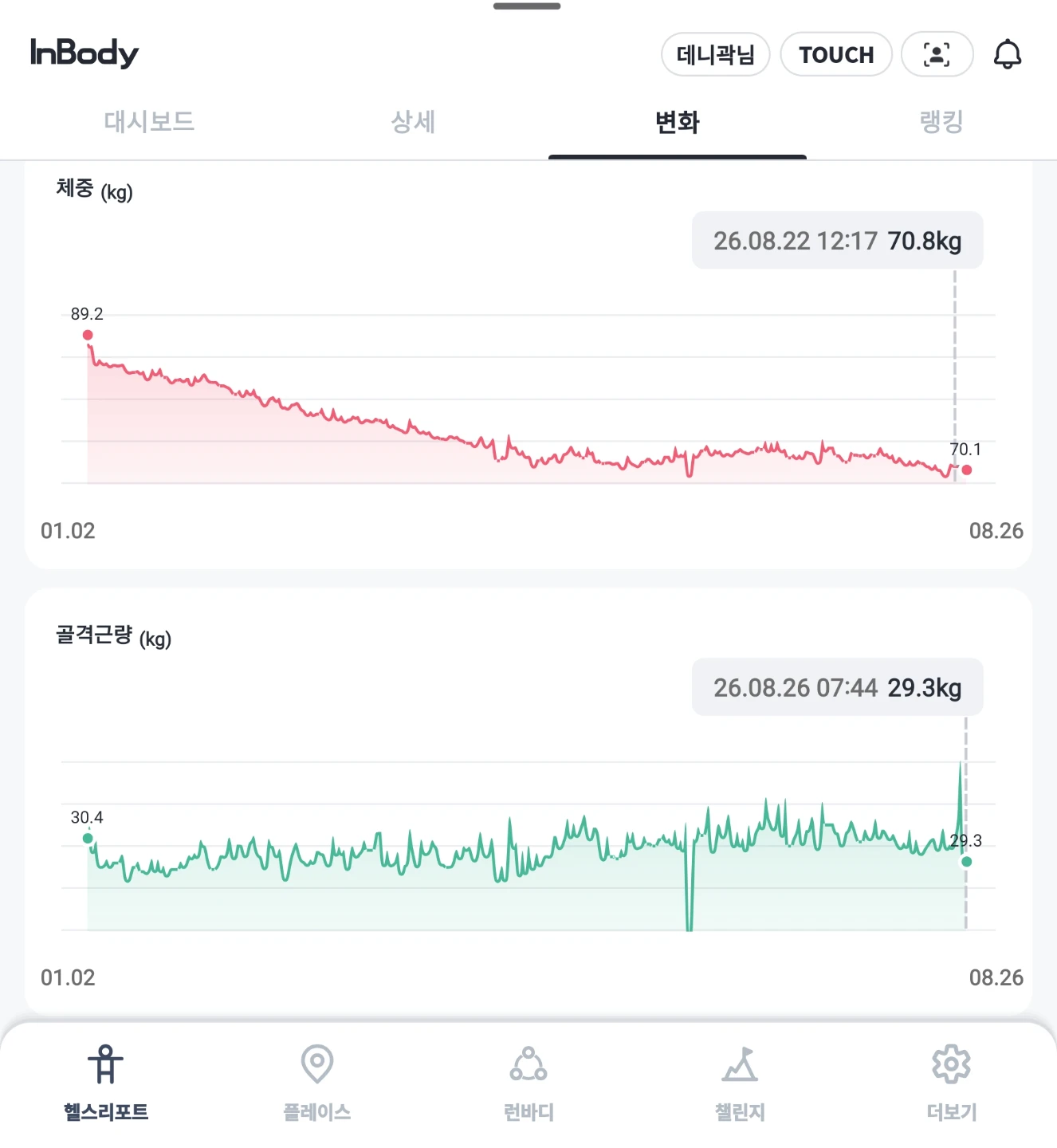This screenshot has width=1057, height=1148.
Task: Tap the TOUCH button
Action: [836, 54]
